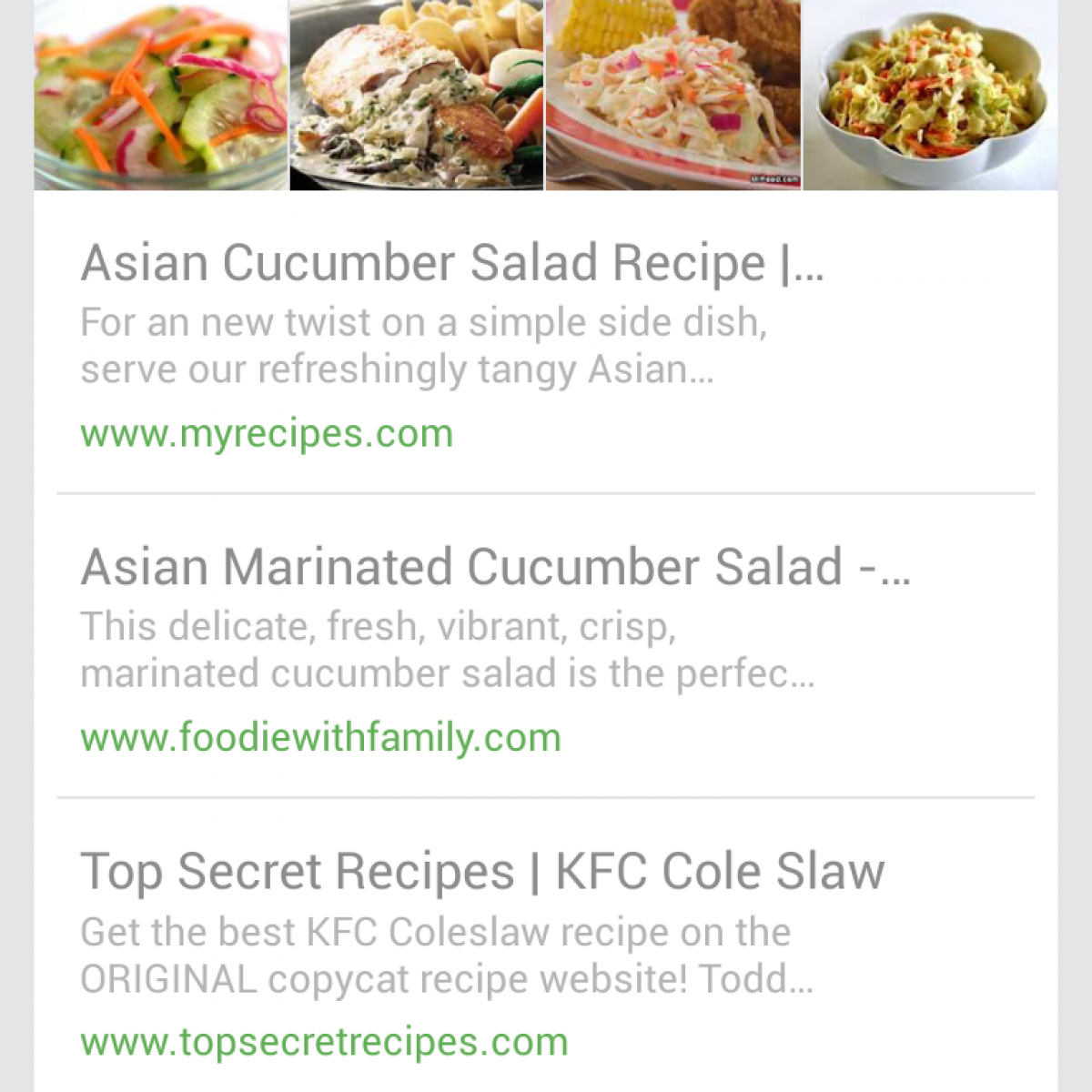Open the cucumber salad image thumbnail

click(x=161, y=95)
